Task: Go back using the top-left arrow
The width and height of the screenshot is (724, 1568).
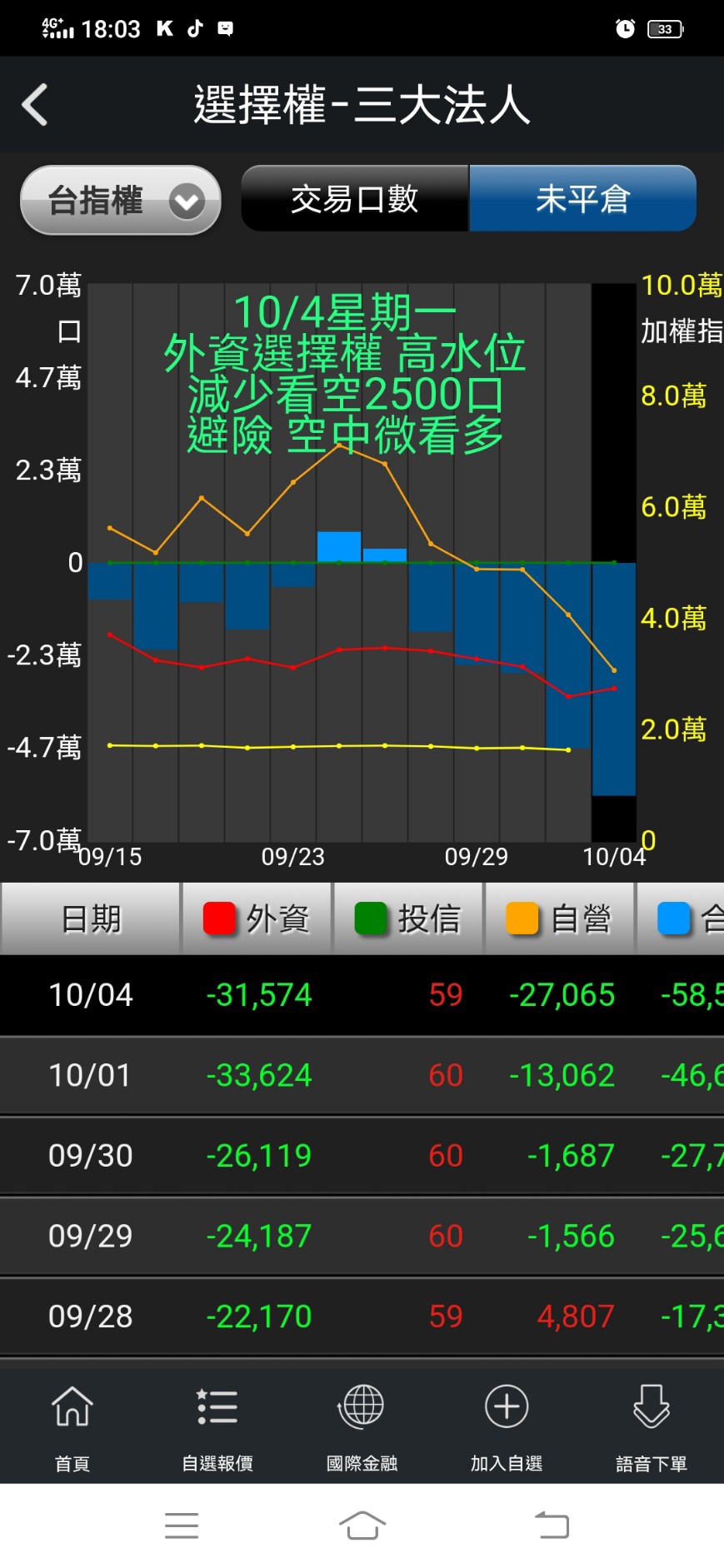Action: [35, 106]
